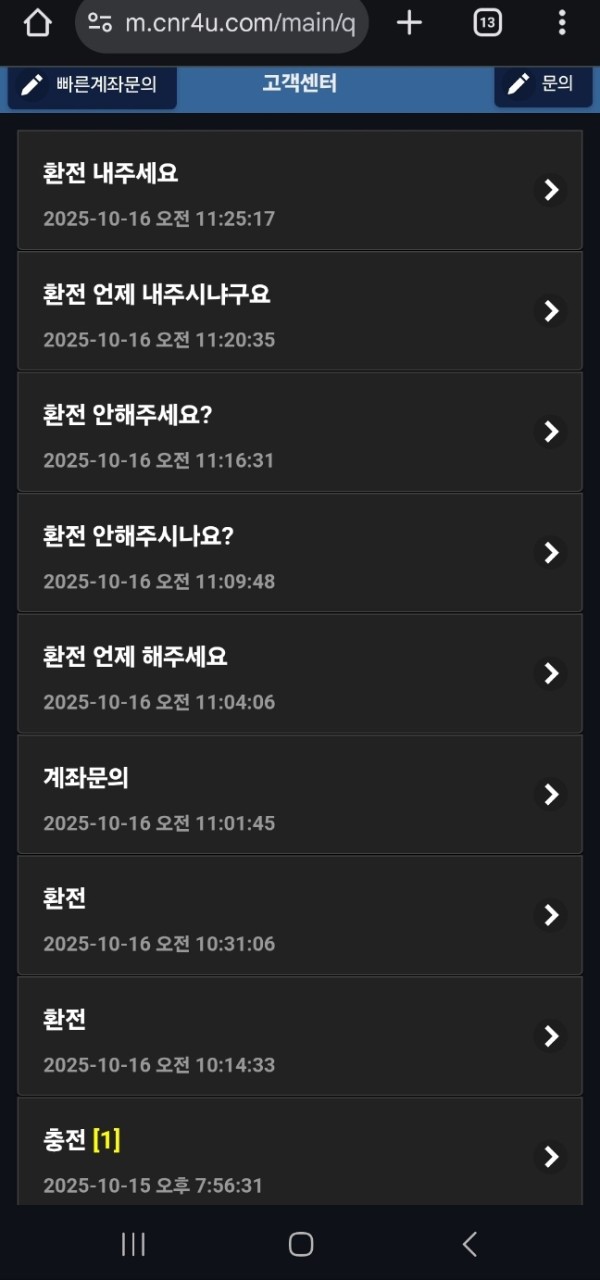Open the 문의 write button
This screenshot has height=1280, width=600.
point(543,86)
